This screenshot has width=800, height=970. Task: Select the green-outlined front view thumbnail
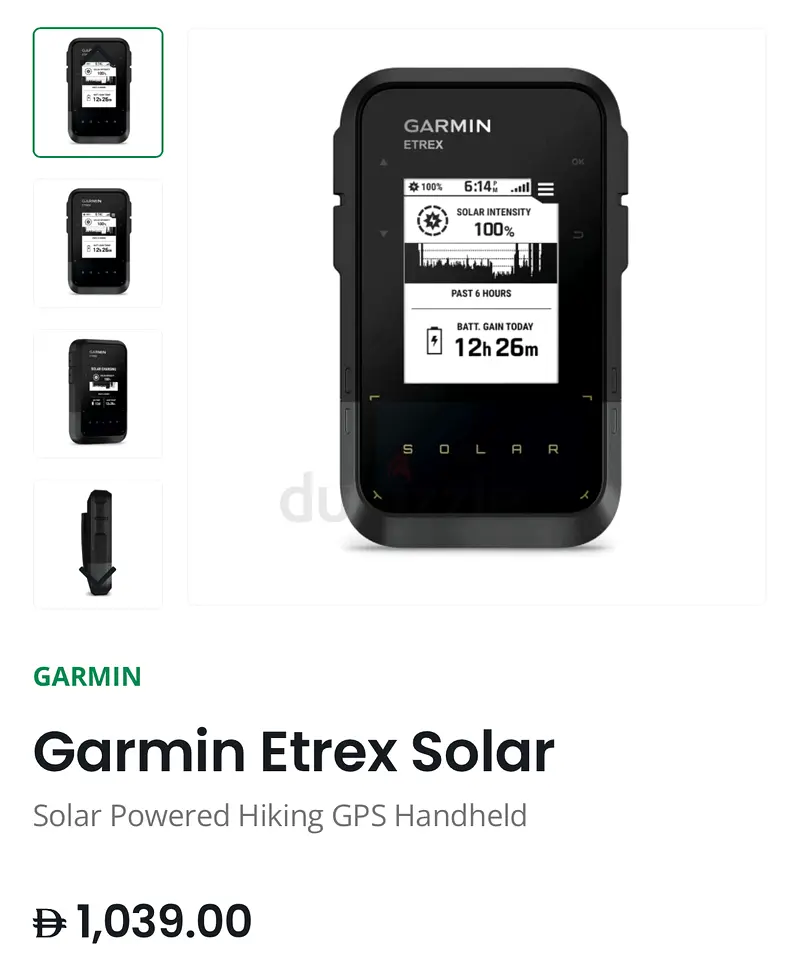click(x=98, y=93)
